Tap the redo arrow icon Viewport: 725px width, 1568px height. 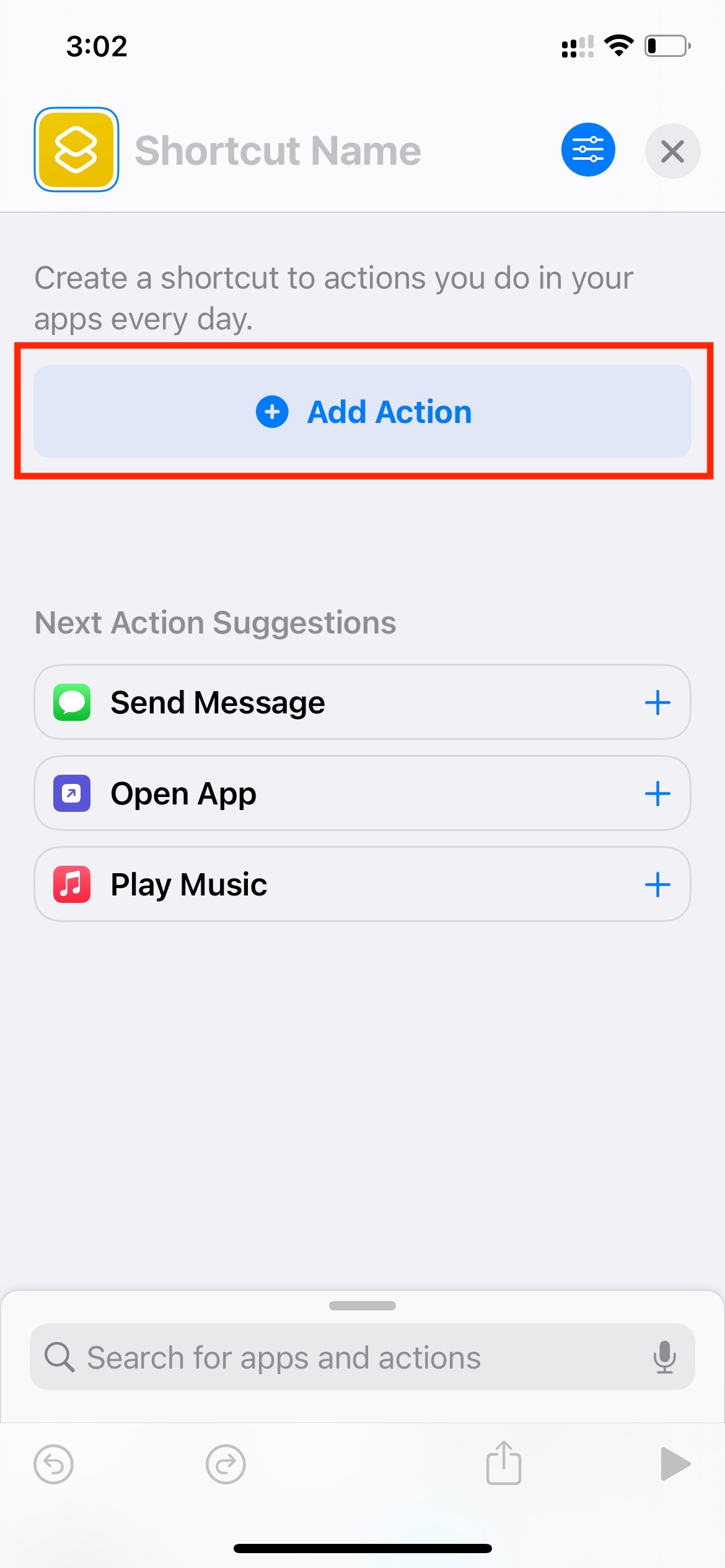click(226, 1464)
